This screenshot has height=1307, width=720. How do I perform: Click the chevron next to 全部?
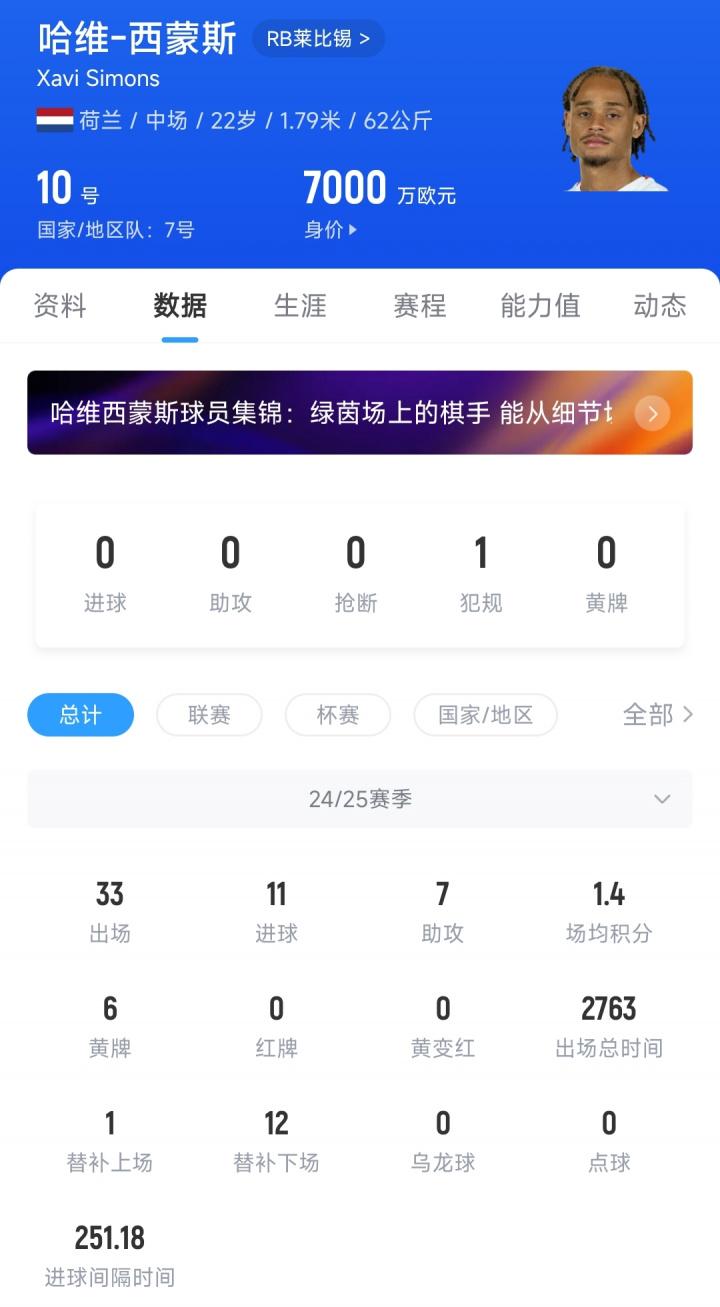[688, 715]
